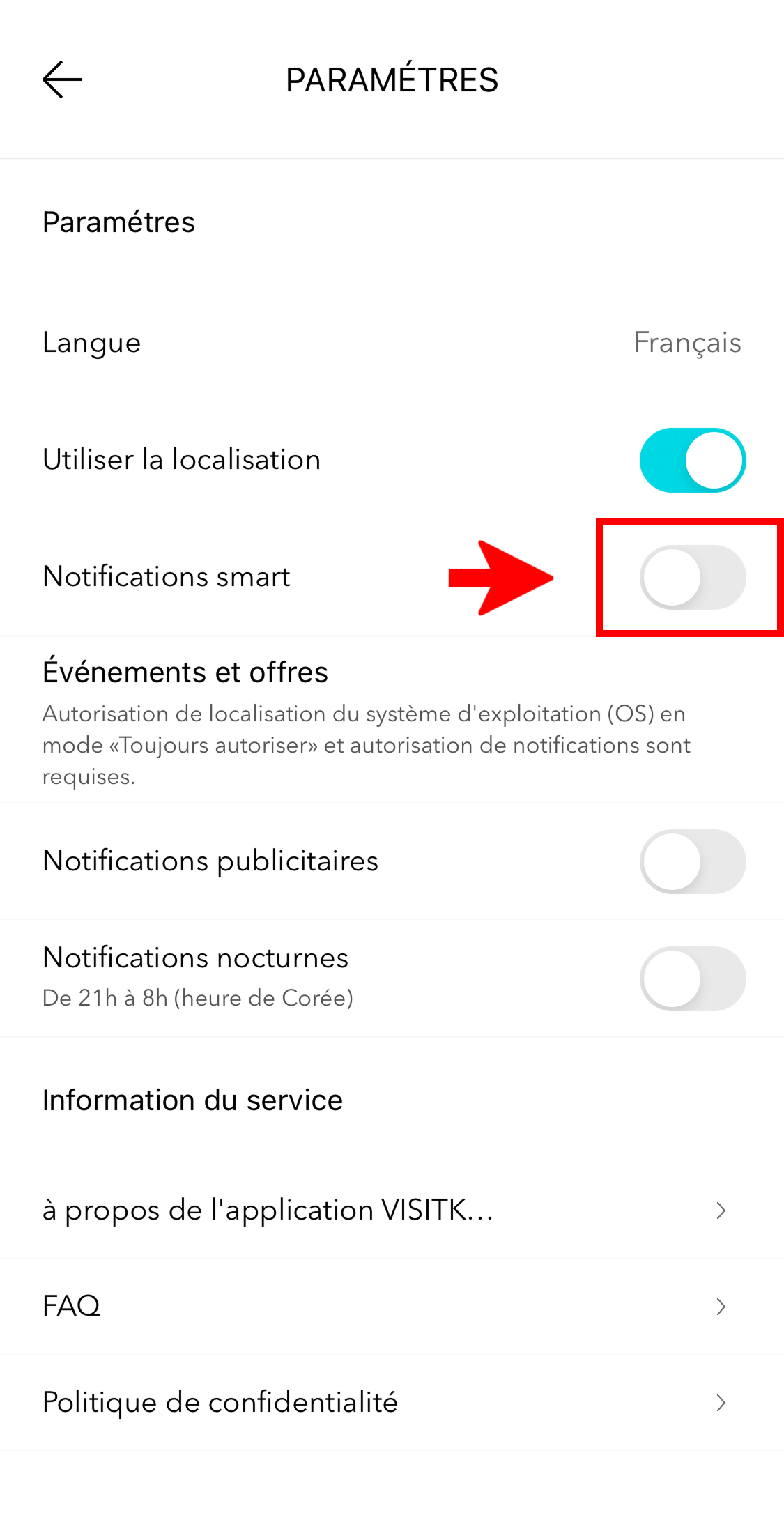Turn on Notifications publicitaires
Viewport: 784px width, 1522px height.
(x=692, y=861)
